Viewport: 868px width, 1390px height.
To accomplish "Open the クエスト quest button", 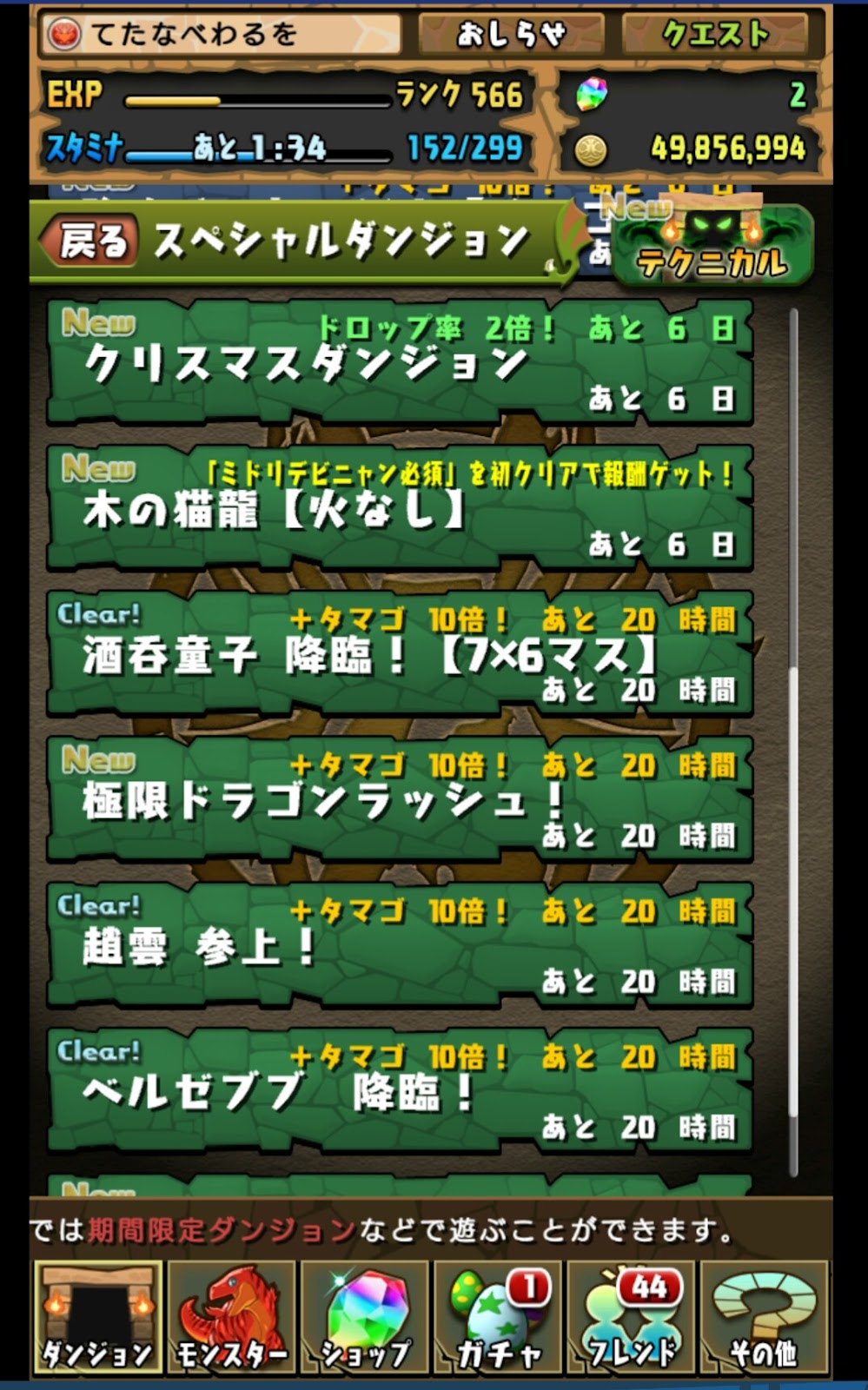I will pyautogui.click(x=715, y=35).
